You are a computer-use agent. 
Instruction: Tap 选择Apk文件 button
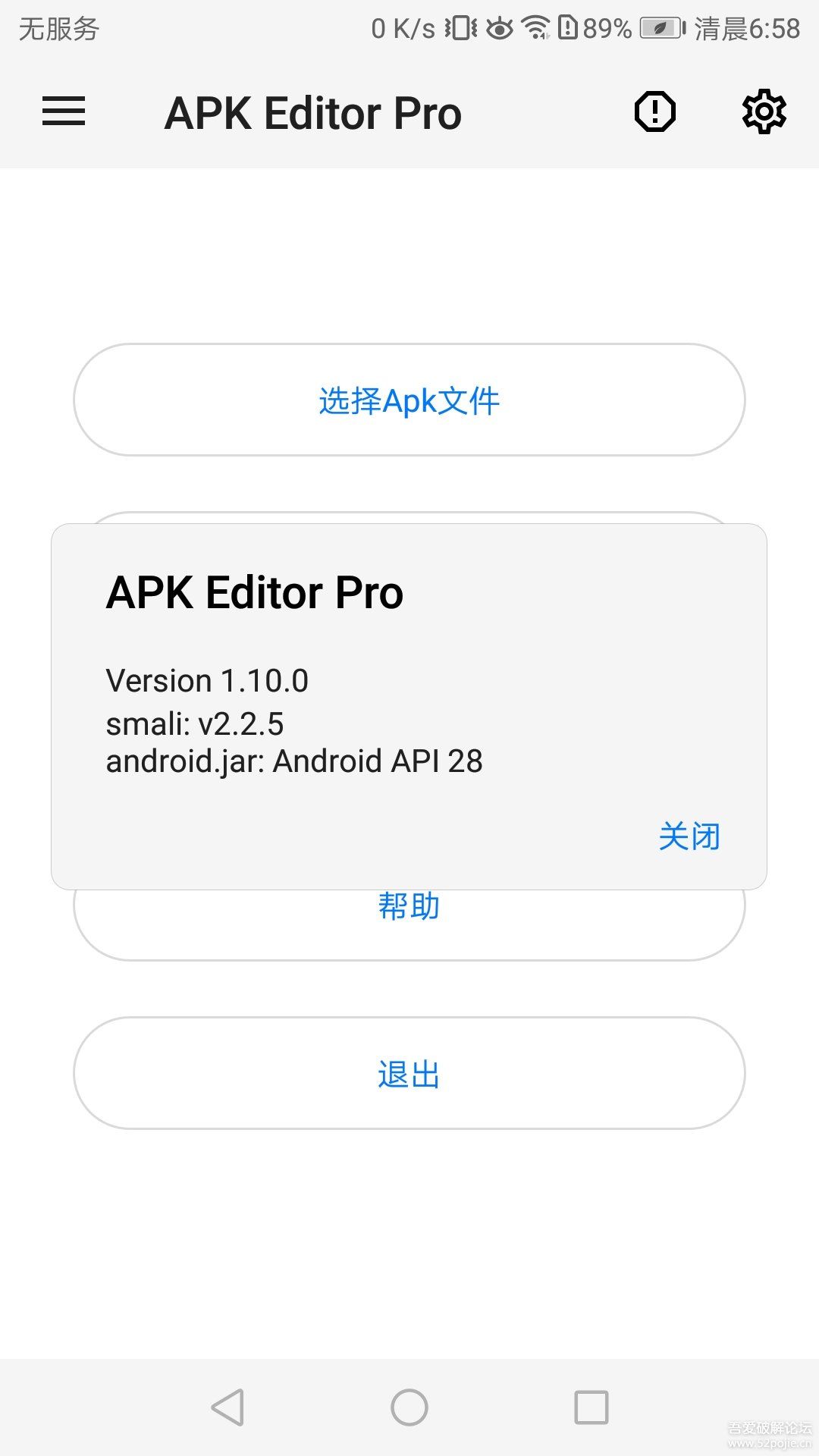point(409,400)
